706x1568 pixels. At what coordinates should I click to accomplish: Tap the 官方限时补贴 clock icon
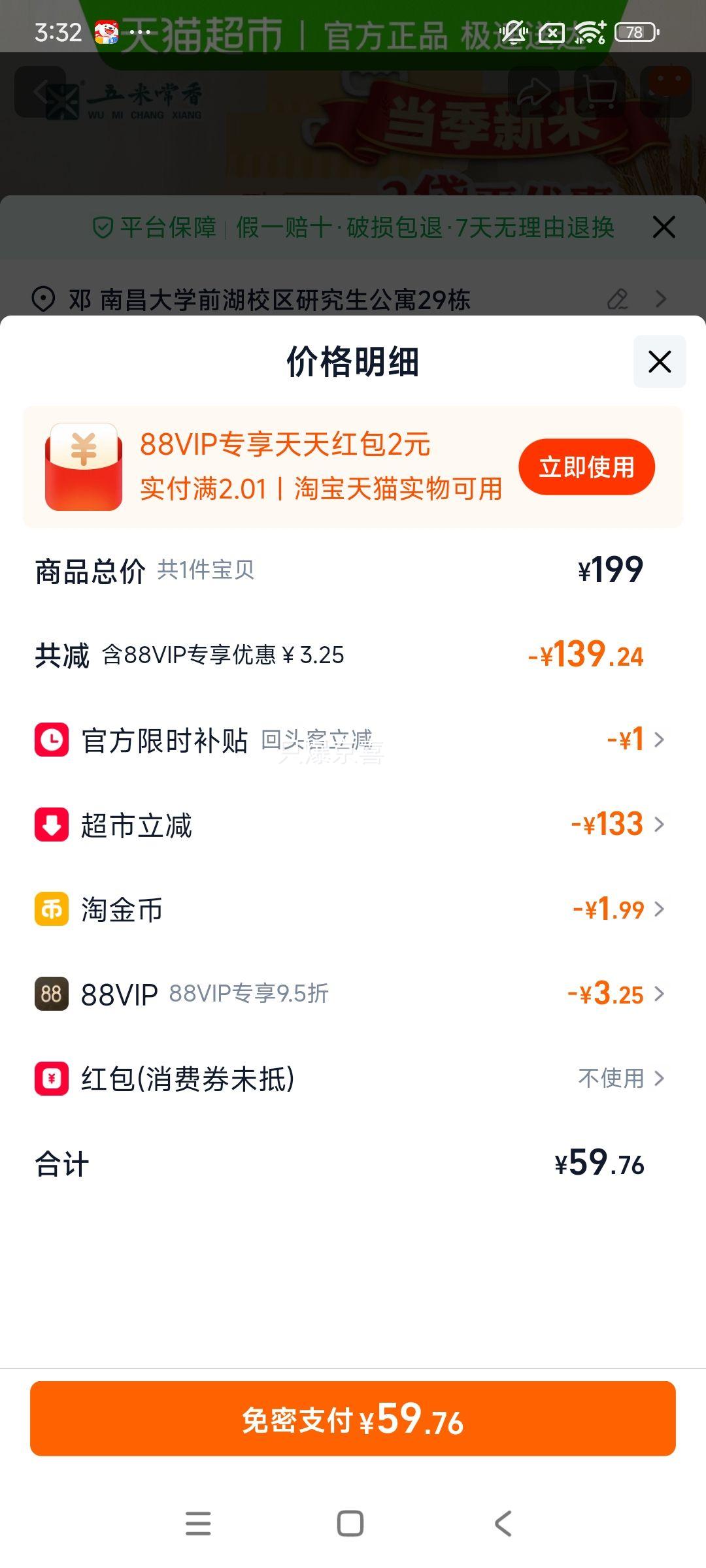click(52, 738)
